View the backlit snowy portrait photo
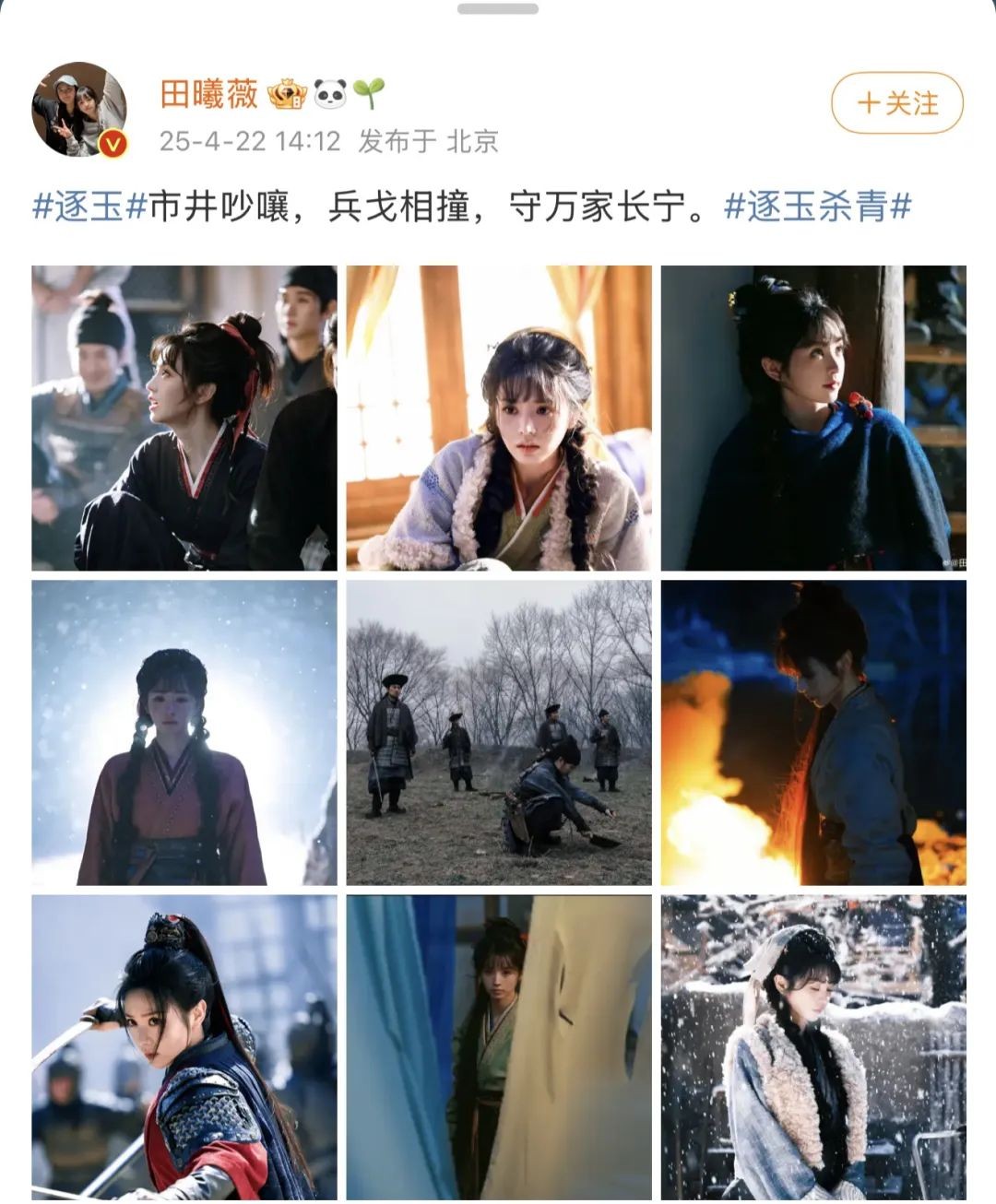Image resolution: width=996 pixels, height=1204 pixels. pos(184,732)
